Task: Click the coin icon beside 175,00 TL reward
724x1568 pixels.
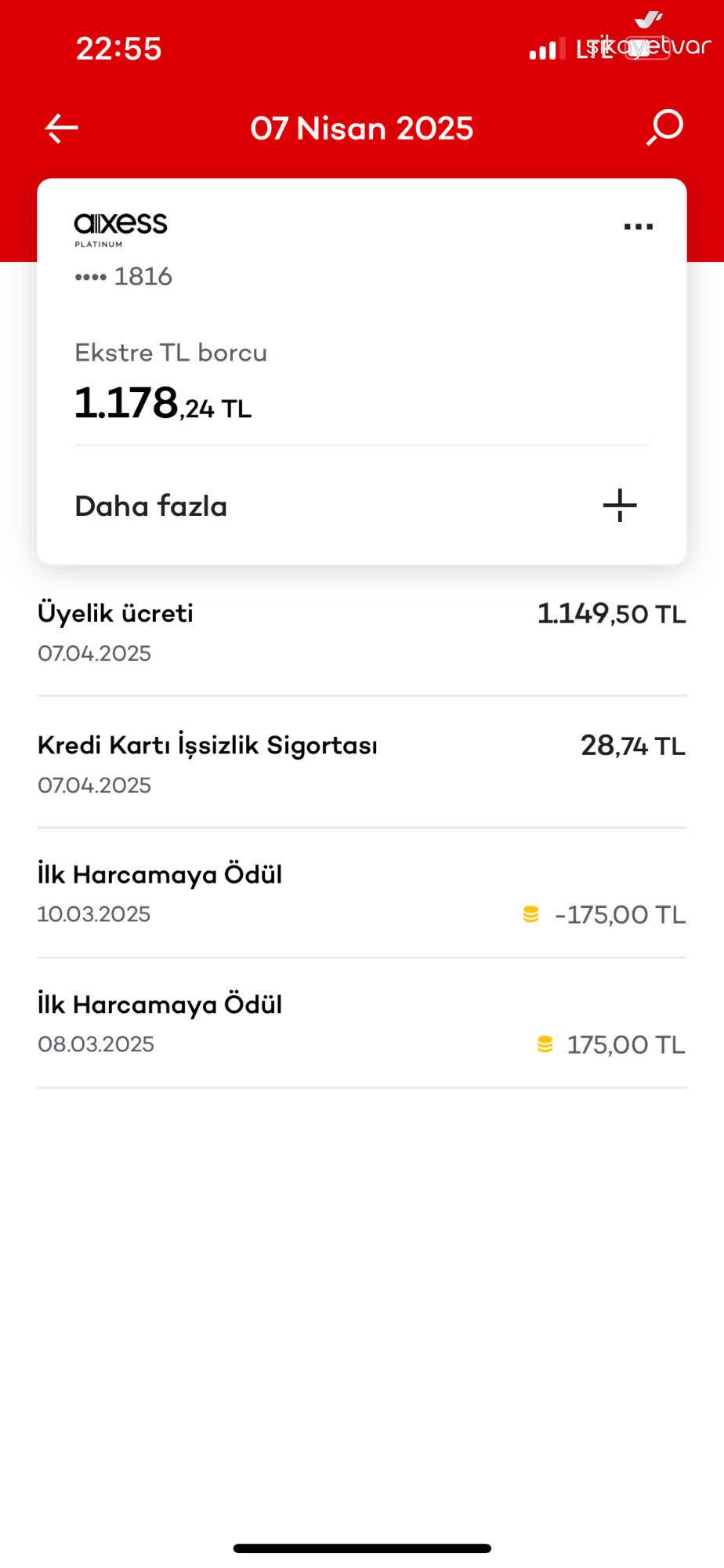Action: click(543, 1044)
